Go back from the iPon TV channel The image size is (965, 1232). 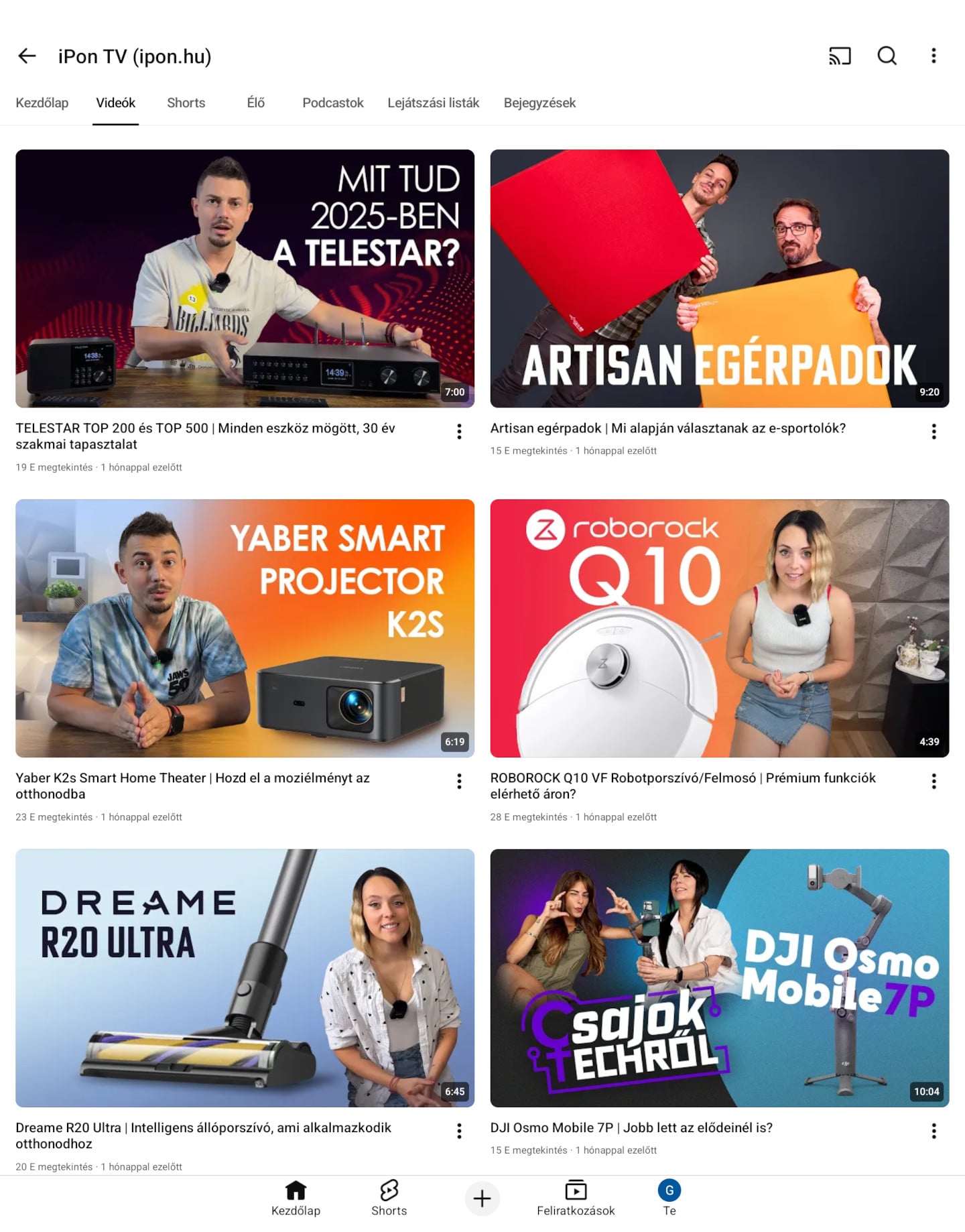tap(27, 56)
